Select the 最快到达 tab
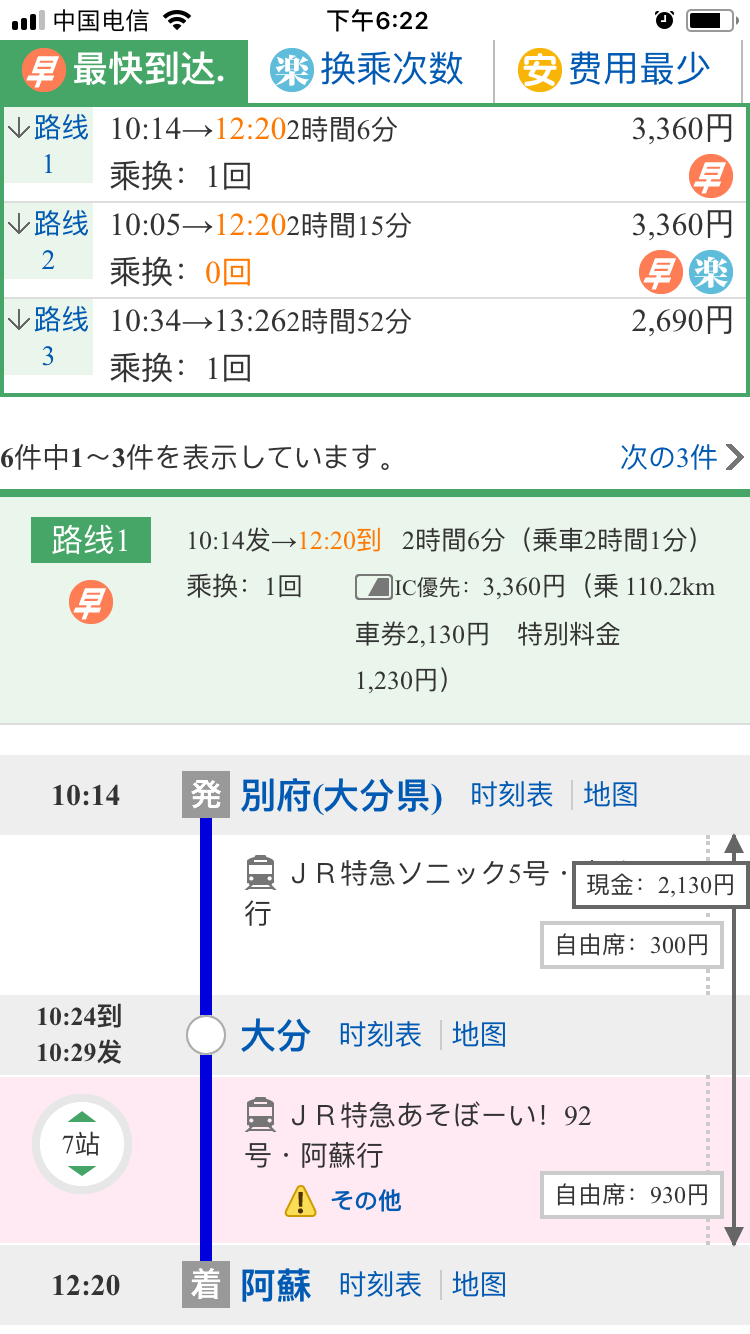Screen dimensions: 750x1334 pos(124,70)
